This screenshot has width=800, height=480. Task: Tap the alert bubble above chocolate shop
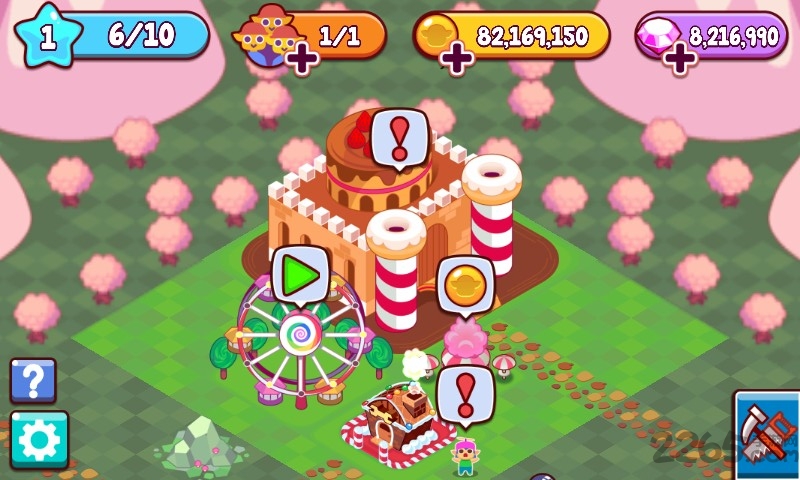465,391
